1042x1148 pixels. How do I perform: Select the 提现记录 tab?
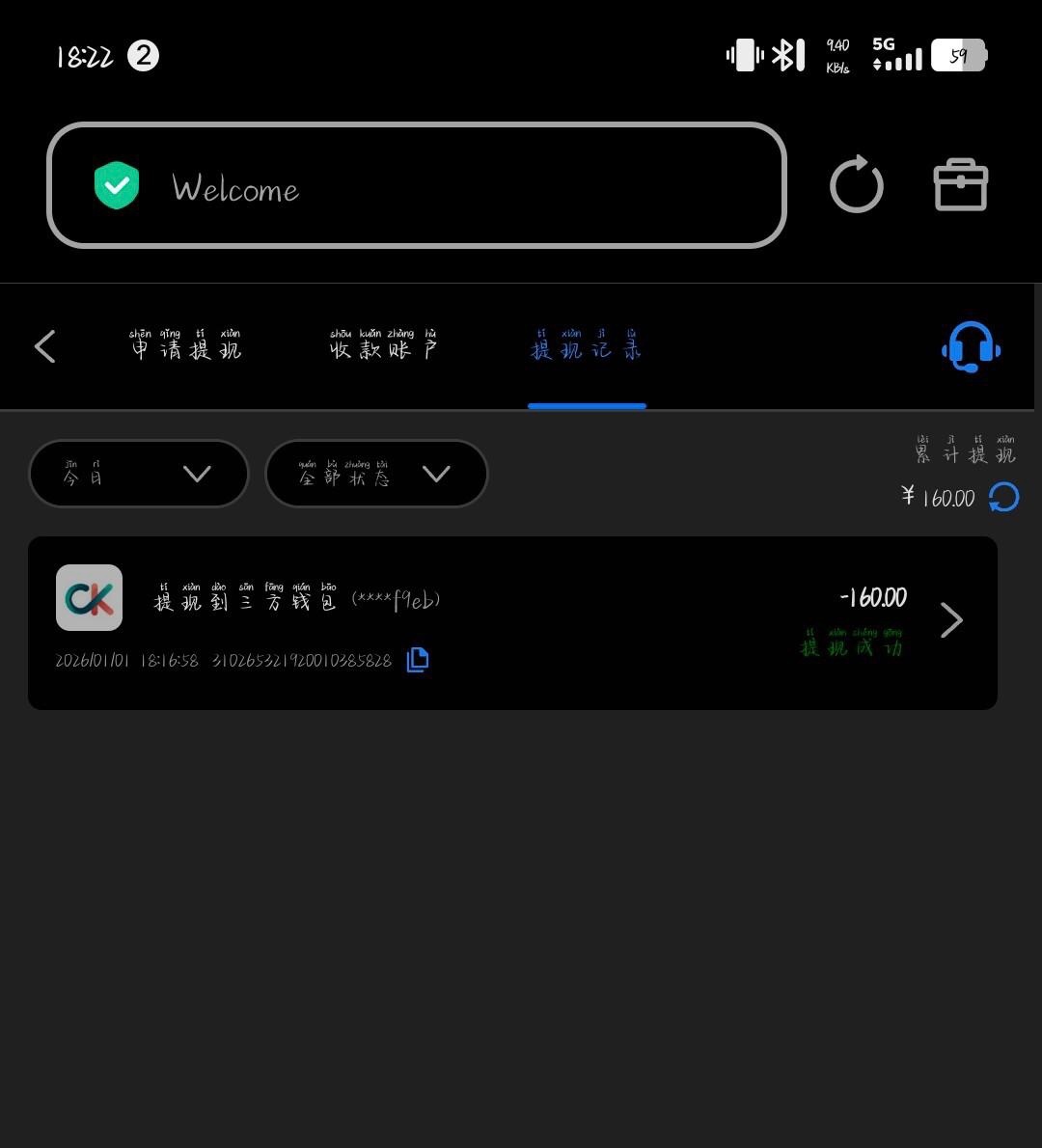586,346
